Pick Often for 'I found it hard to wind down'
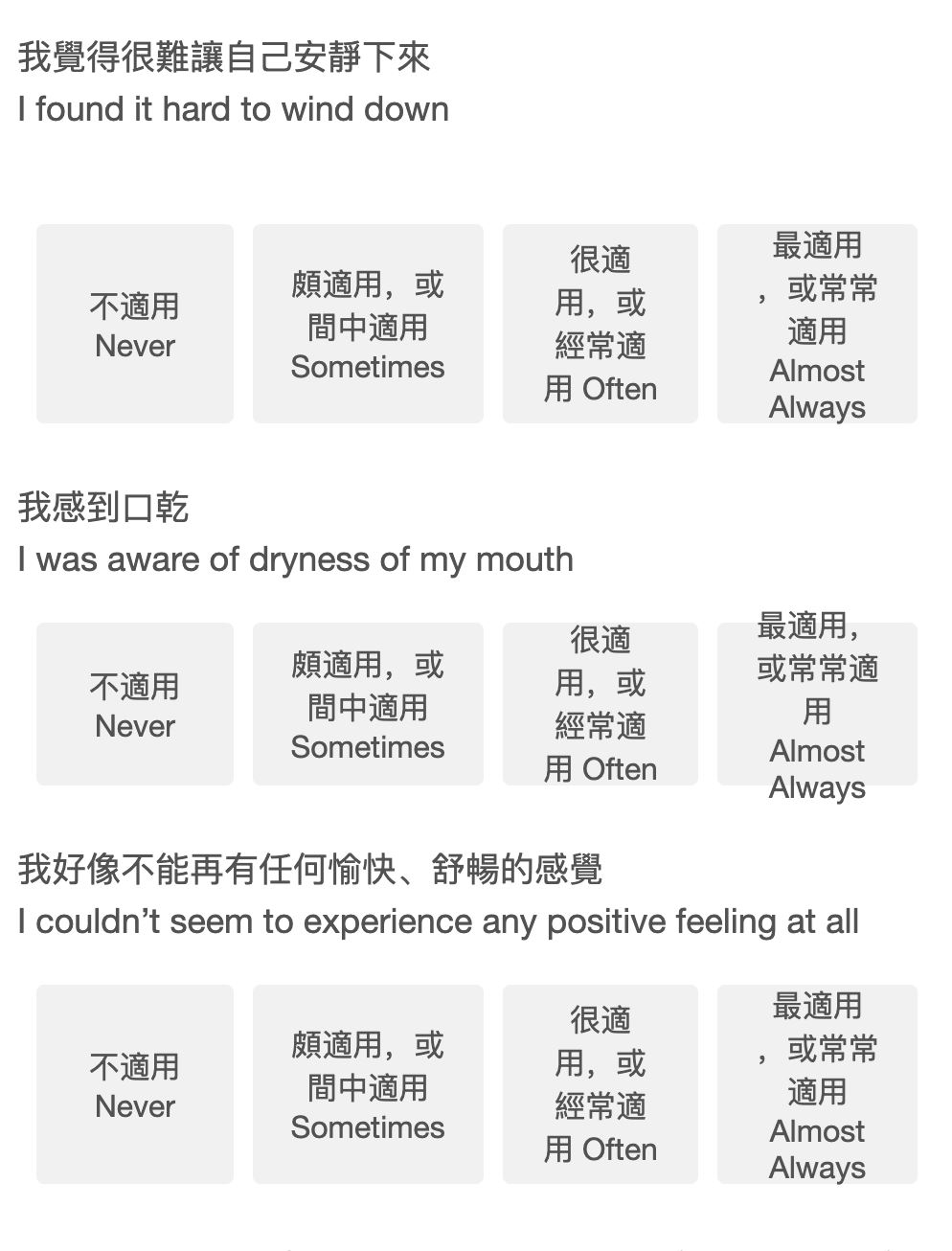The width and height of the screenshot is (952, 1251). pyautogui.click(x=600, y=324)
